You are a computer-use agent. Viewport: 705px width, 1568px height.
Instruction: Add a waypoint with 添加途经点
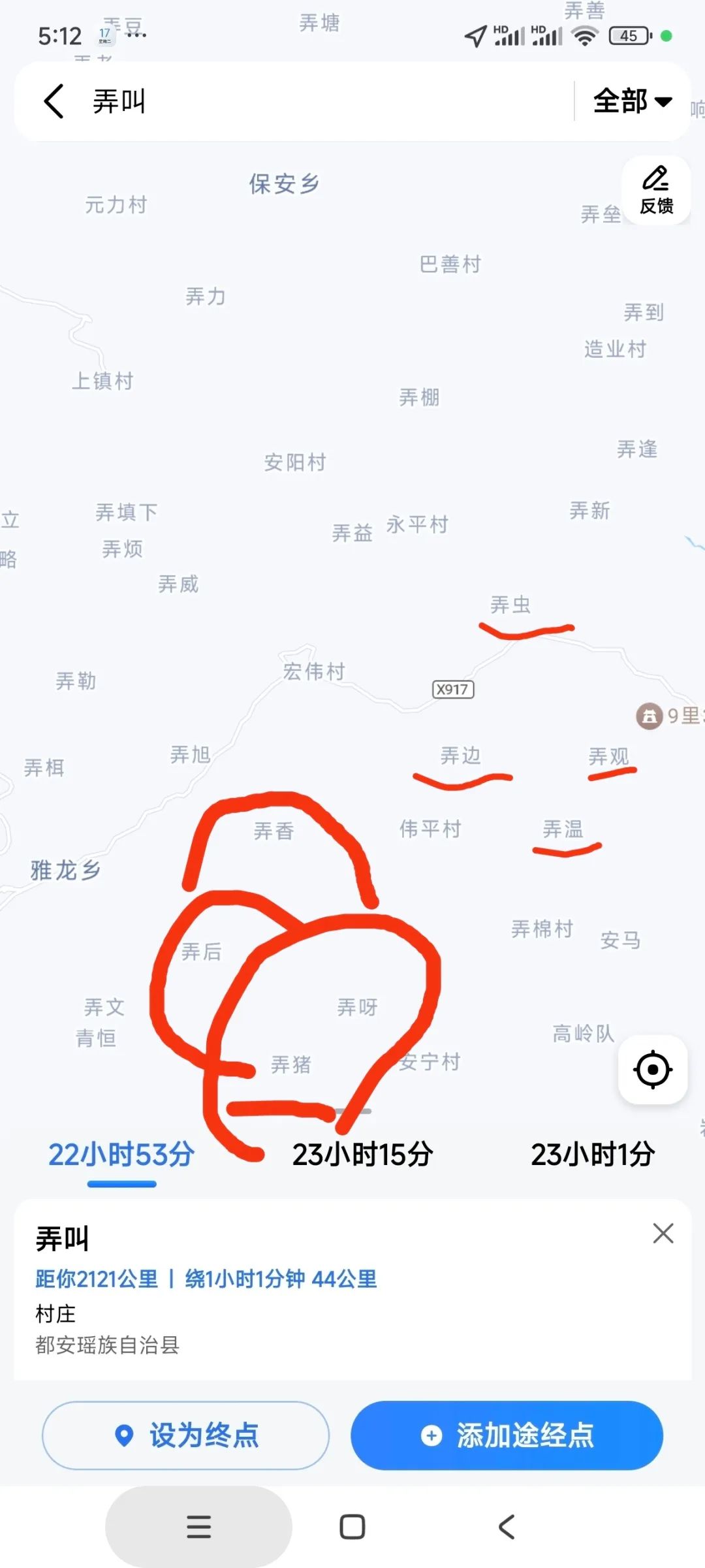tap(507, 1435)
